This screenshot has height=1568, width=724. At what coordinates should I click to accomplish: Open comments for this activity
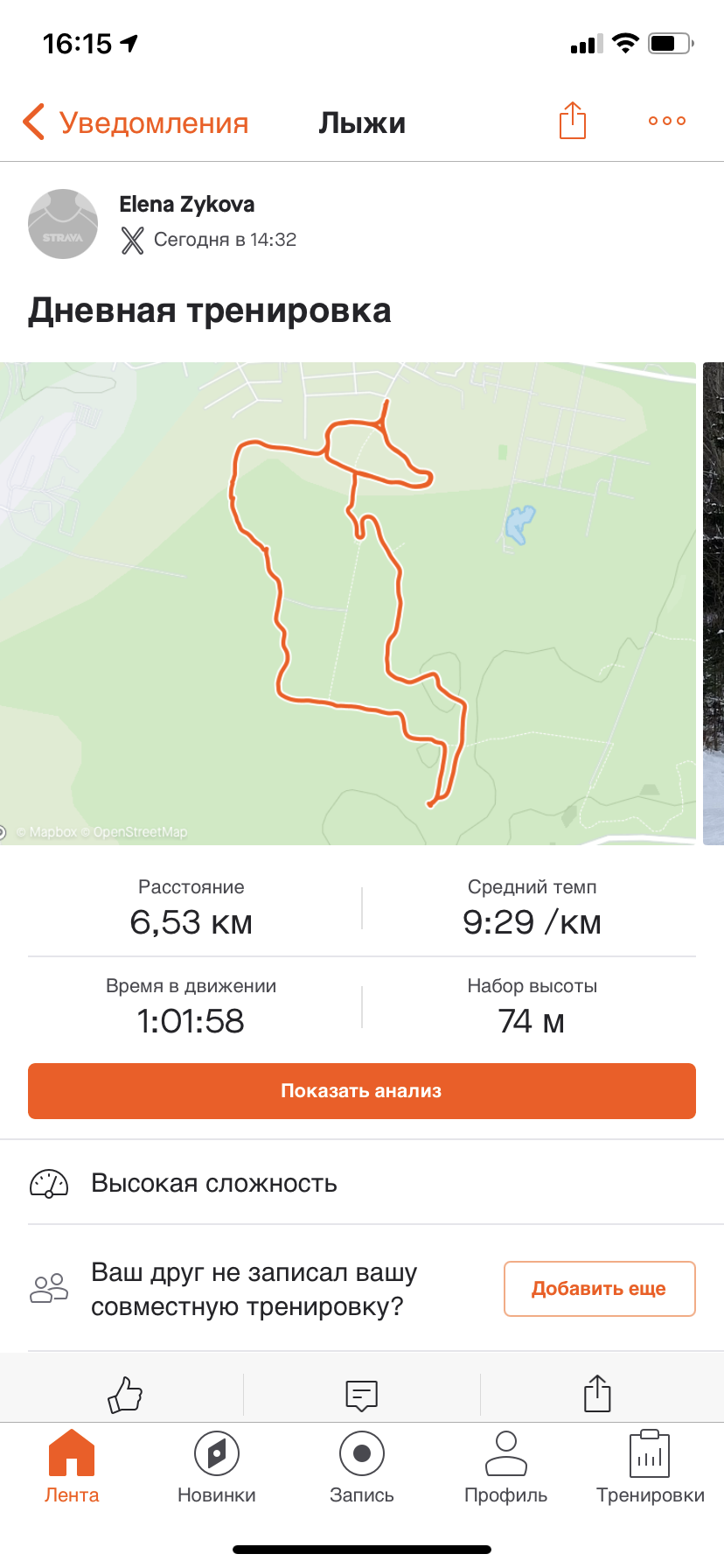click(x=361, y=1395)
